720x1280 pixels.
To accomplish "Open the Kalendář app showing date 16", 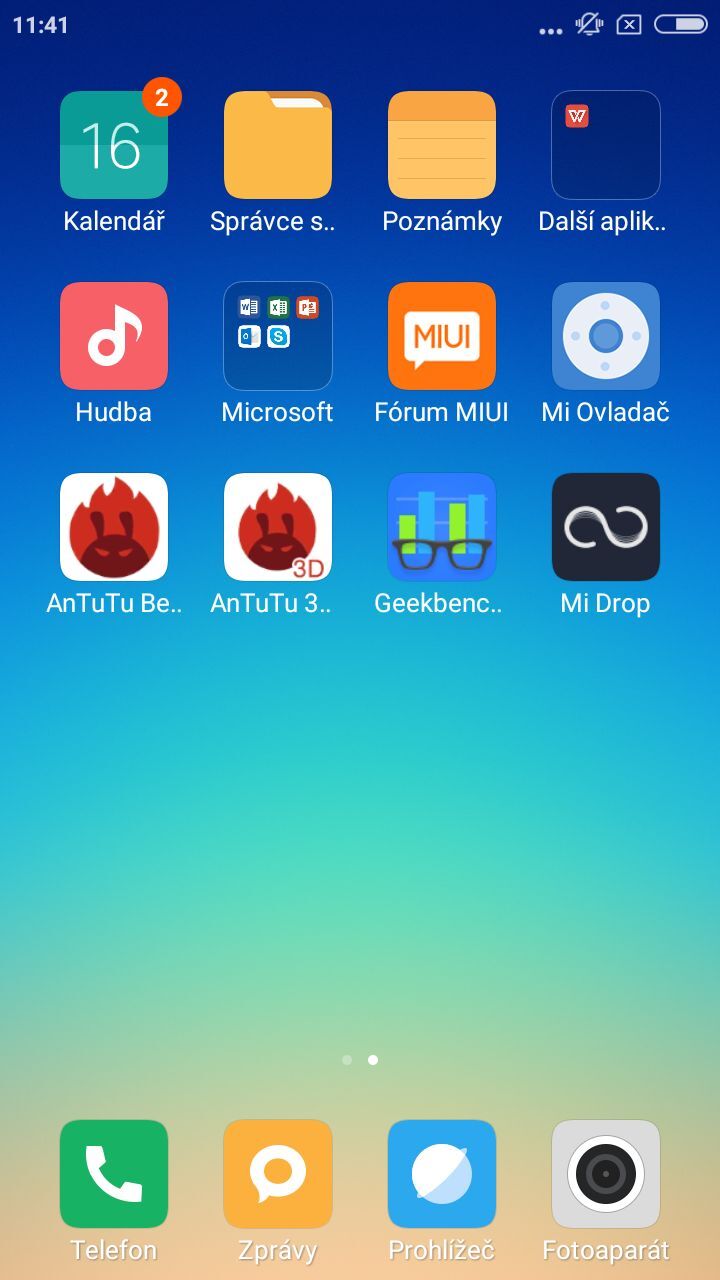I will click(x=113, y=145).
